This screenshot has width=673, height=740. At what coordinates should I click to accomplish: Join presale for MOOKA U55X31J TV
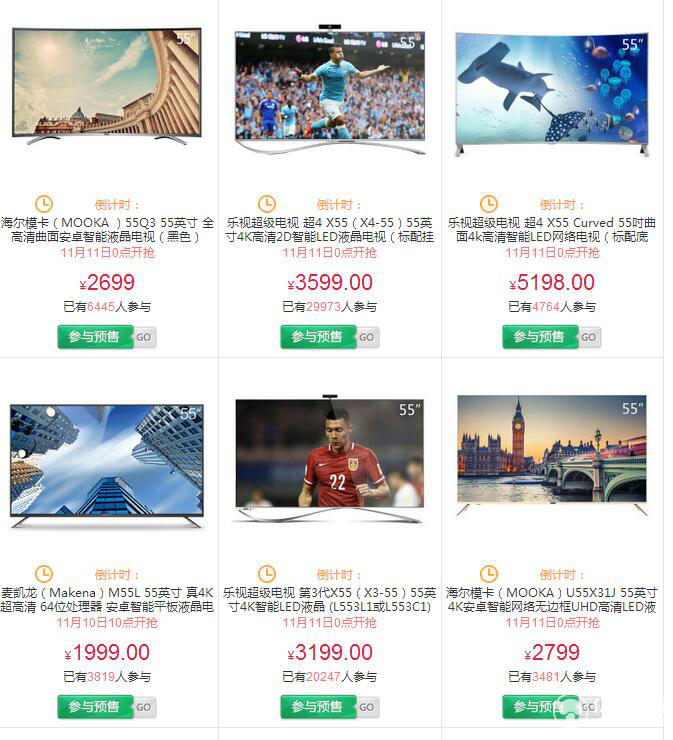coord(539,707)
